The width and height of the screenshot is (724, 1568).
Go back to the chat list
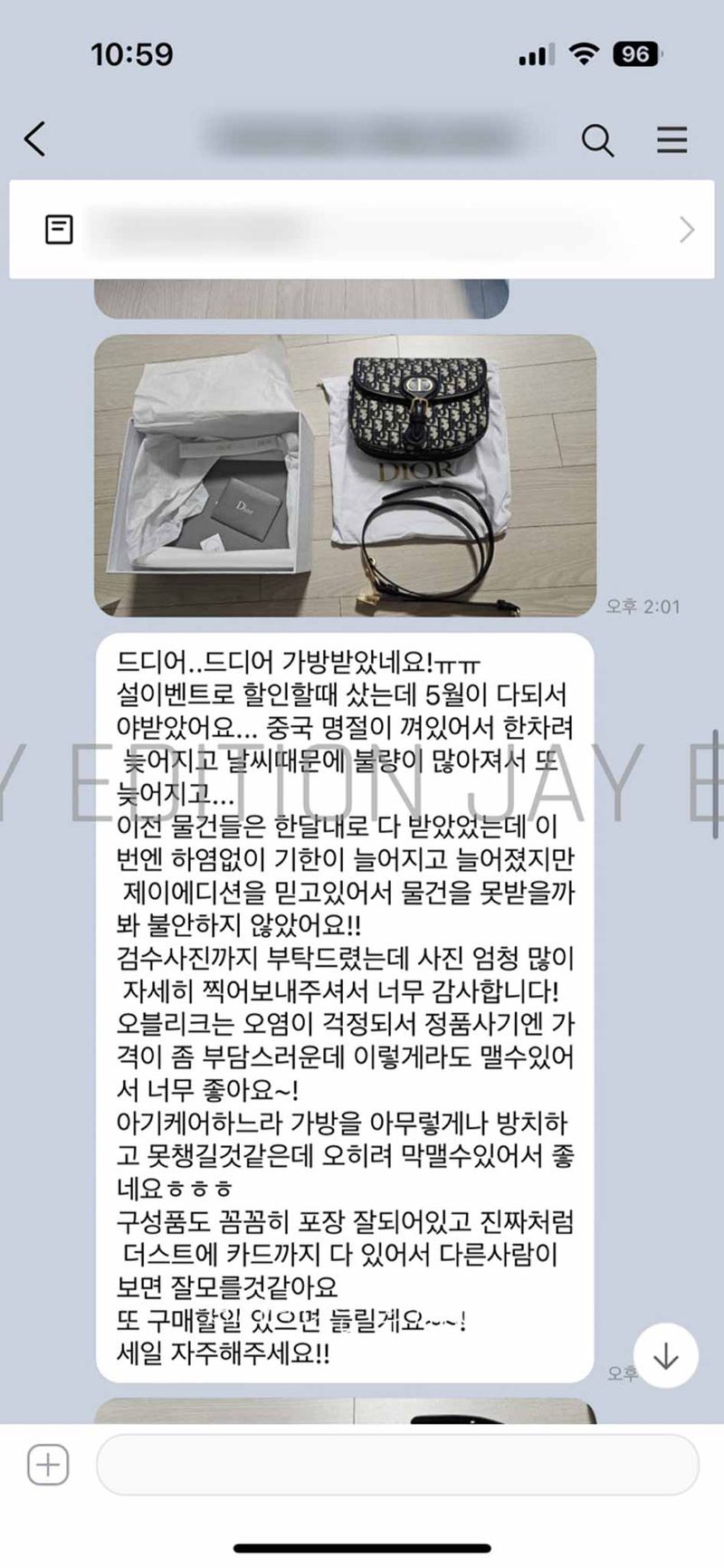35,139
